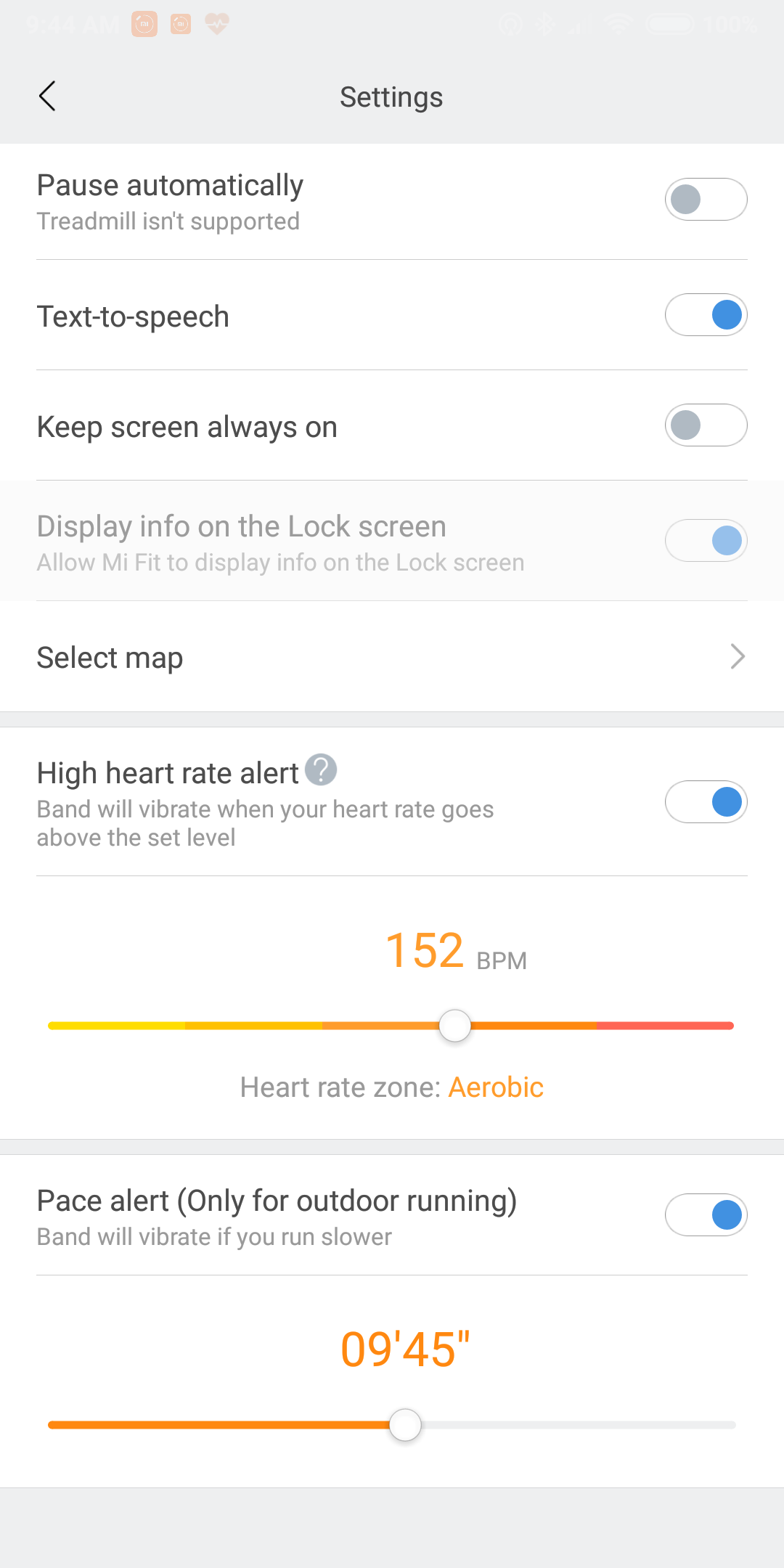Turn off Pace alert switch
784x1568 pixels.
point(706,1215)
